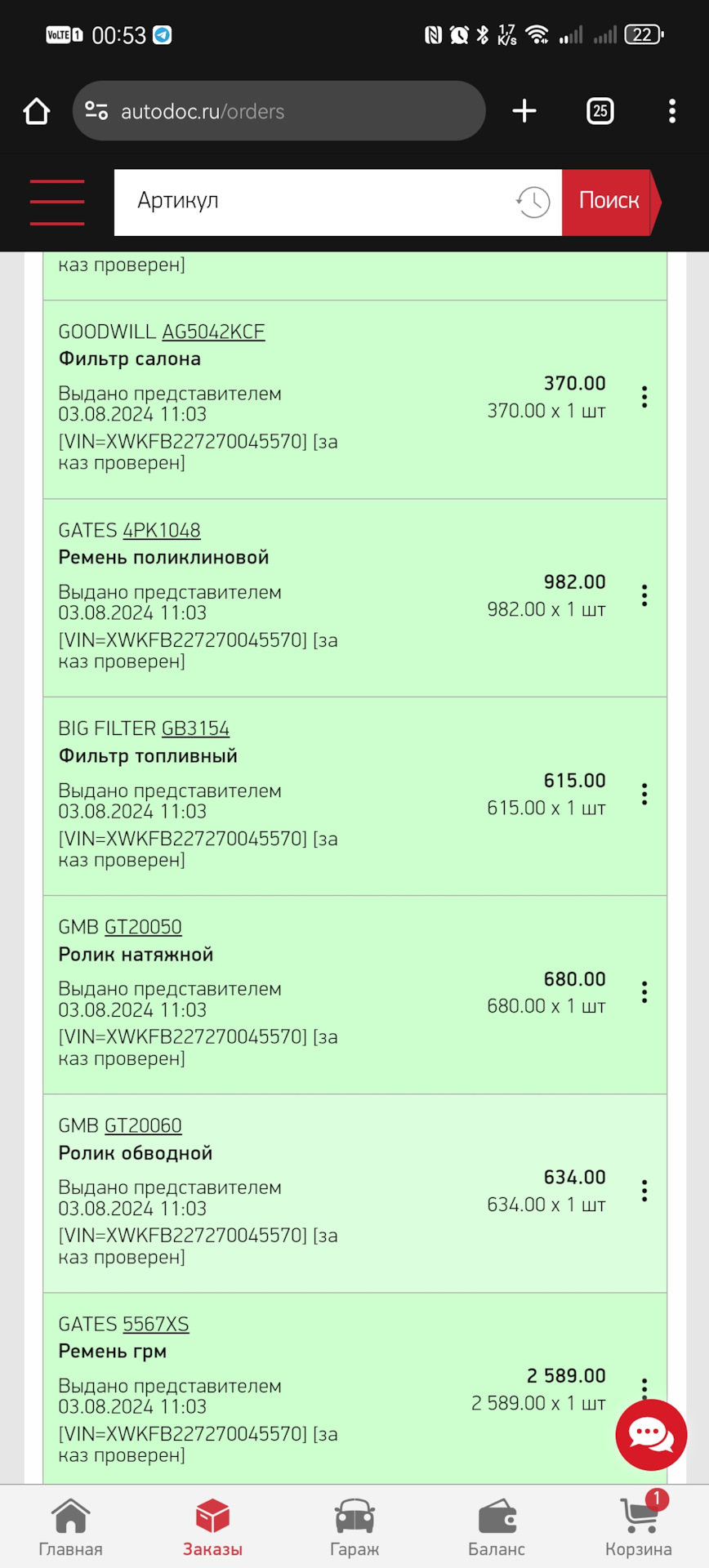This screenshot has width=709, height=1568.
Task: Open the browser overflow menu
Action: tap(672, 111)
